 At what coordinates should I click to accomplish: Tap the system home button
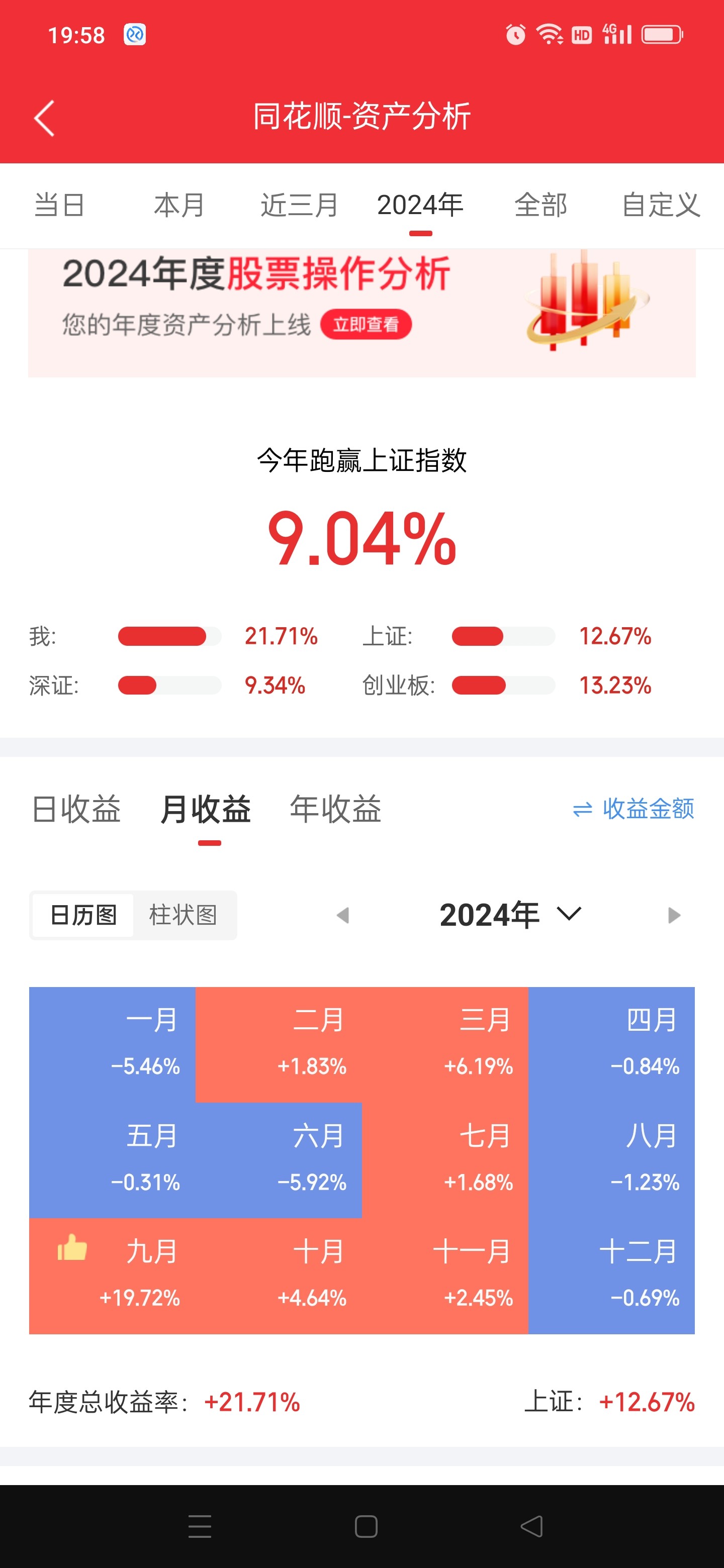366,1526
